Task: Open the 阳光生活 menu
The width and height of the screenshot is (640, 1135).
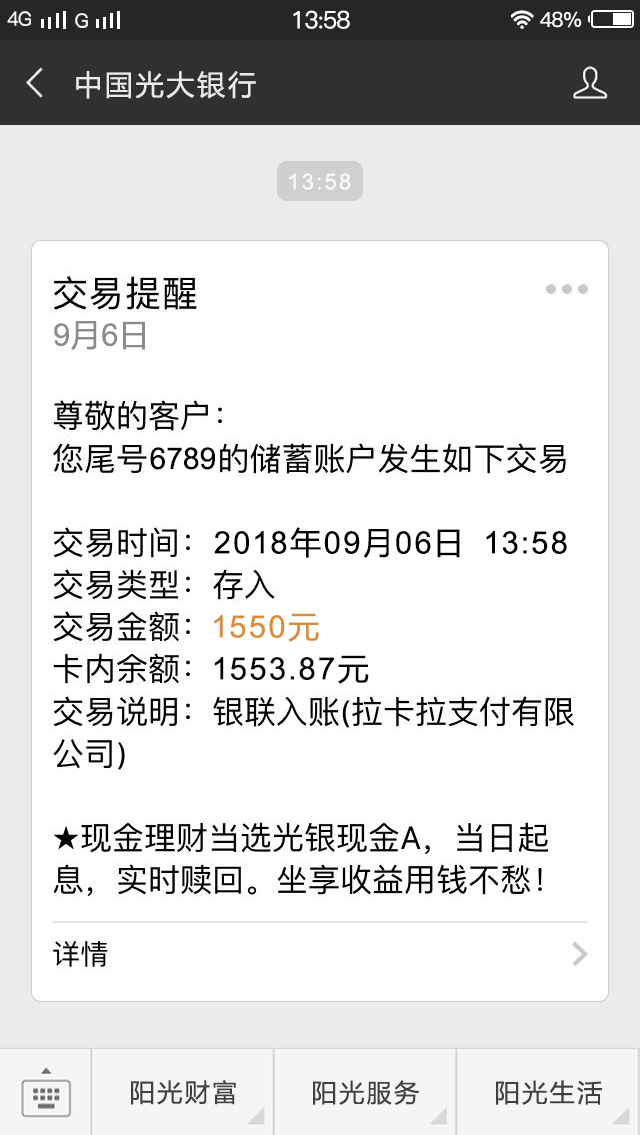Action: coord(548,1092)
